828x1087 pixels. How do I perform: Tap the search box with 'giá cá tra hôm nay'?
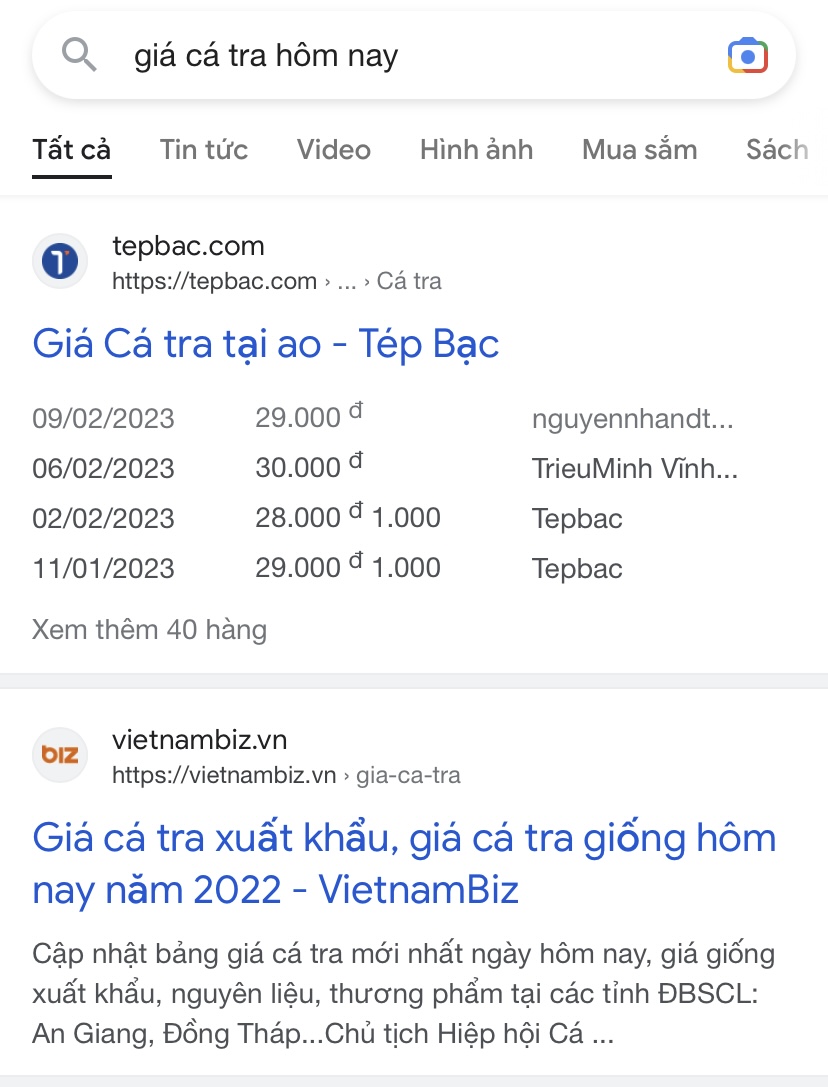pos(400,56)
